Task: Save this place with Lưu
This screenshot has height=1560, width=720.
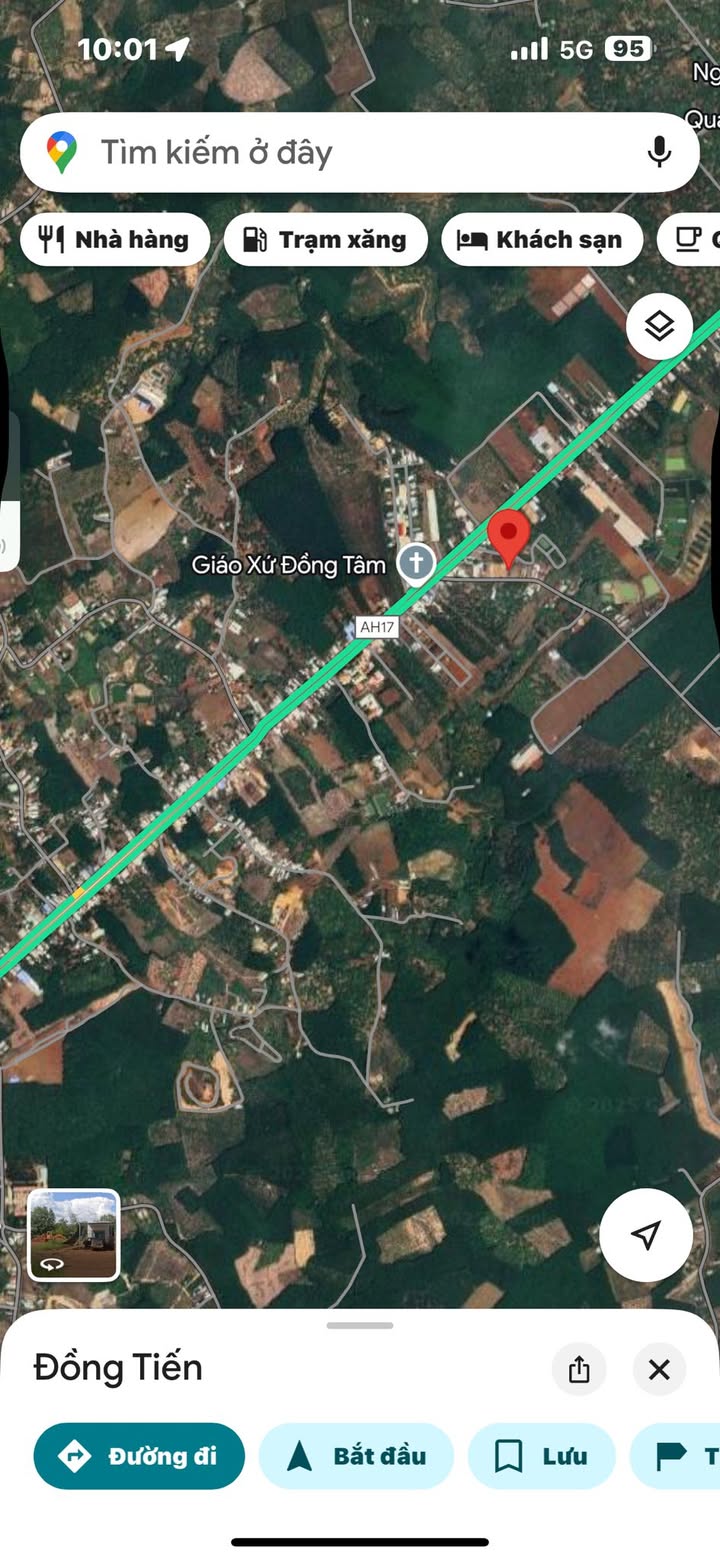Action: click(x=541, y=1456)
